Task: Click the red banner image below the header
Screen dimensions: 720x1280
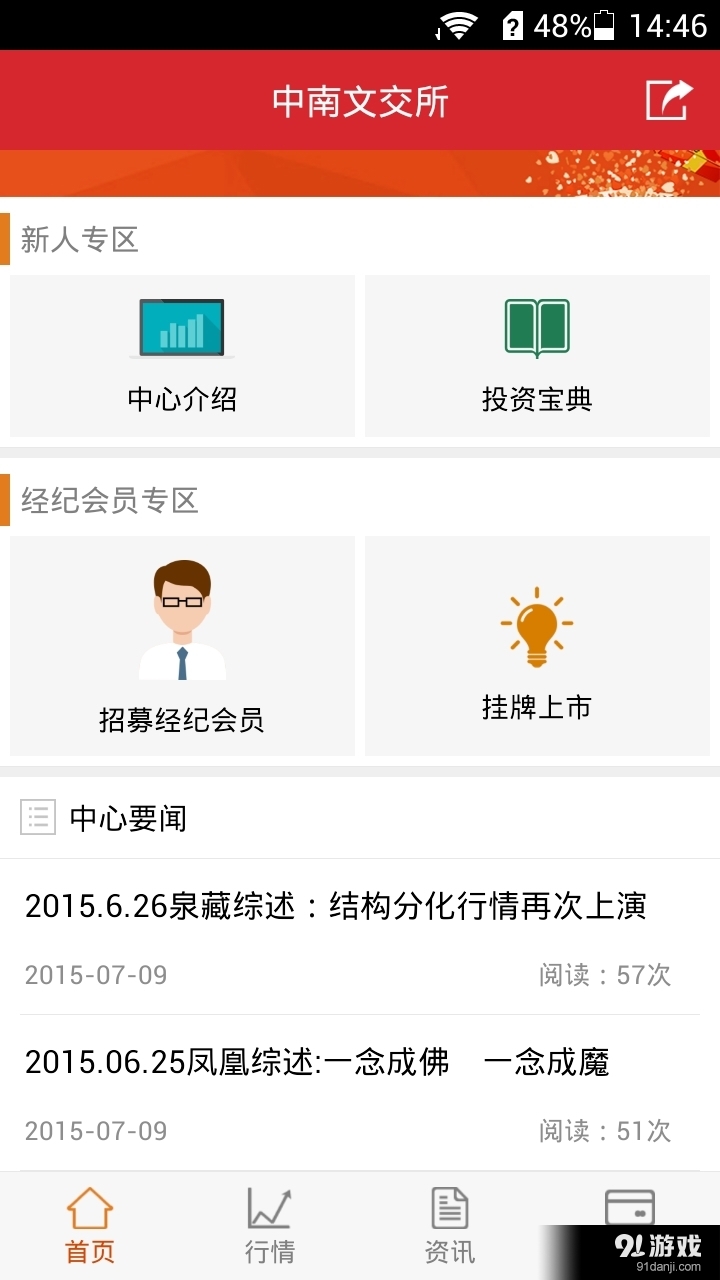Action: click(360, 172)
